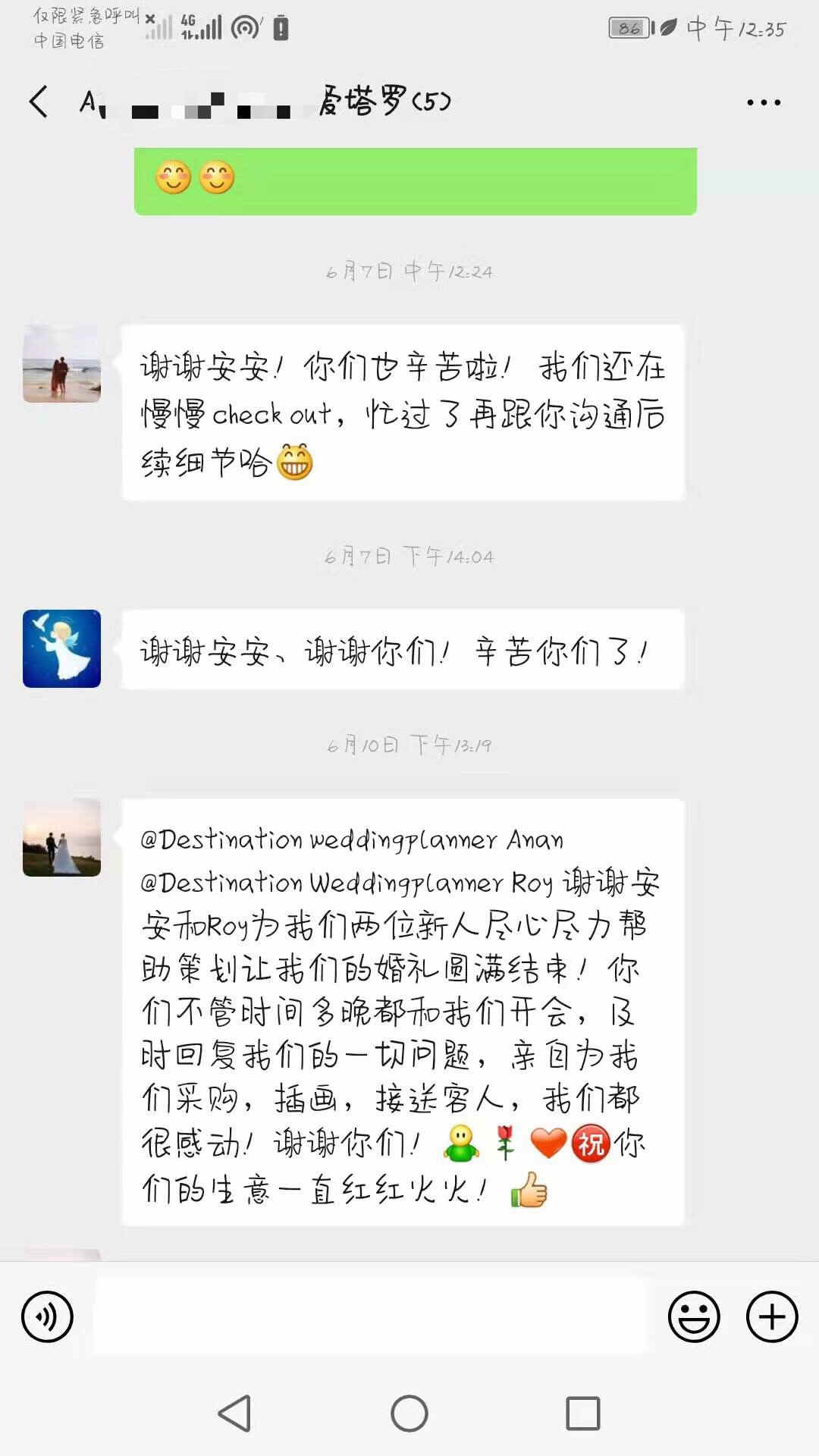Image resolution: width=819 pixels, height=1456 pixels.
Task: Open the emoji sticker panel
Action: coord(693,1317)
